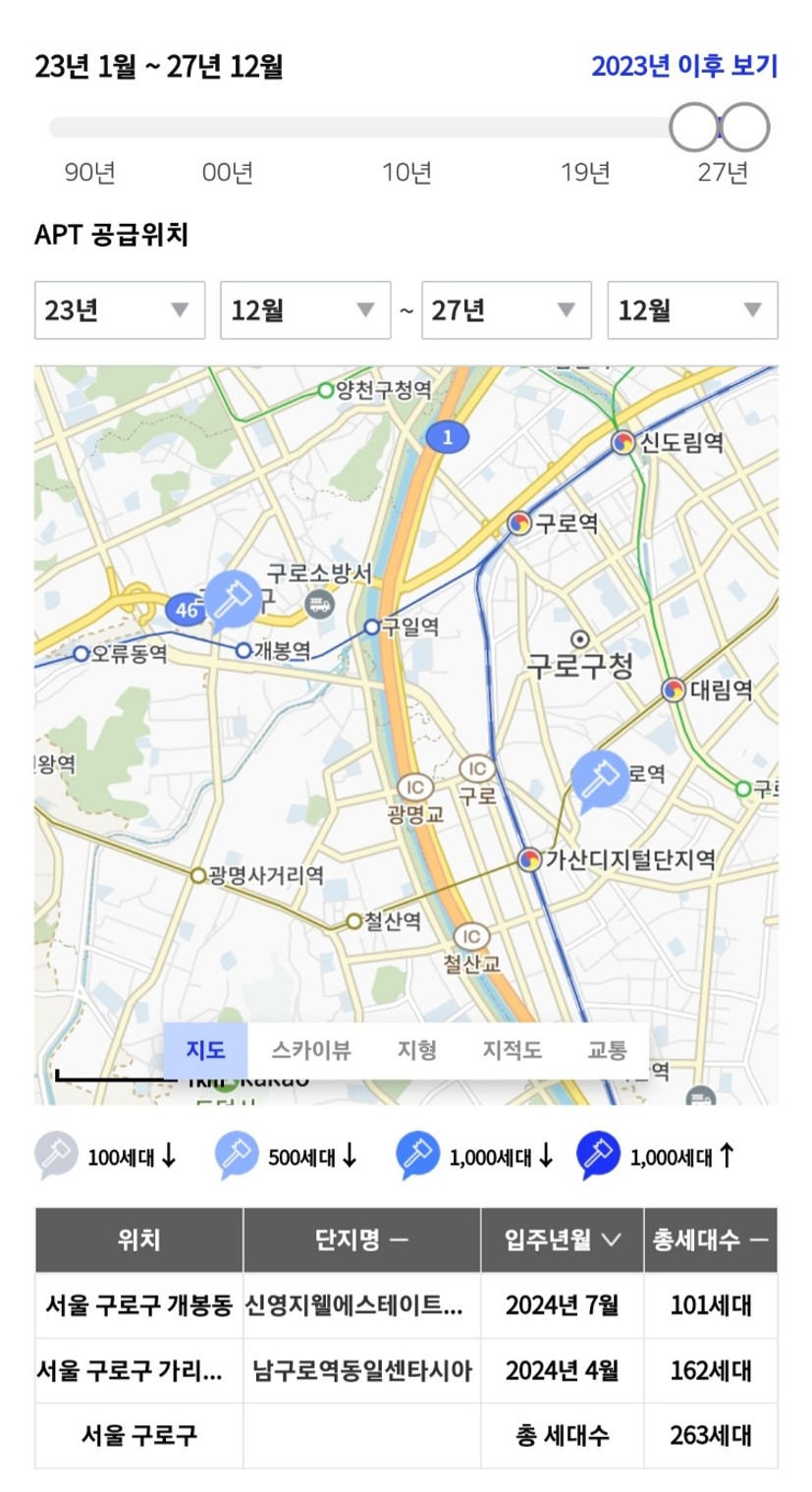Tap the left handle of date range slider
Screen dimensions: 812x1492
[694, 127]
